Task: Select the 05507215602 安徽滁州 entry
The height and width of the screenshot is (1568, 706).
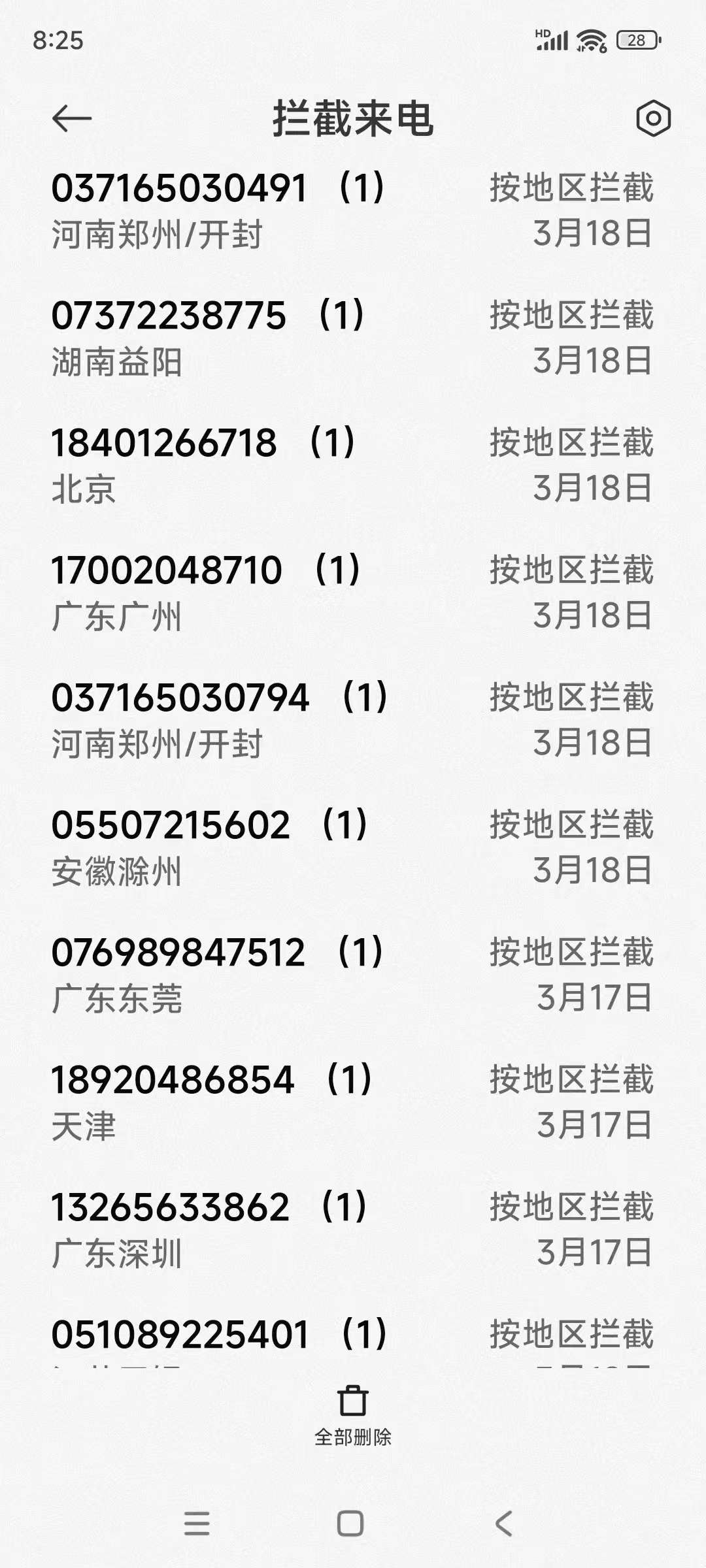Action: point(353,847)
